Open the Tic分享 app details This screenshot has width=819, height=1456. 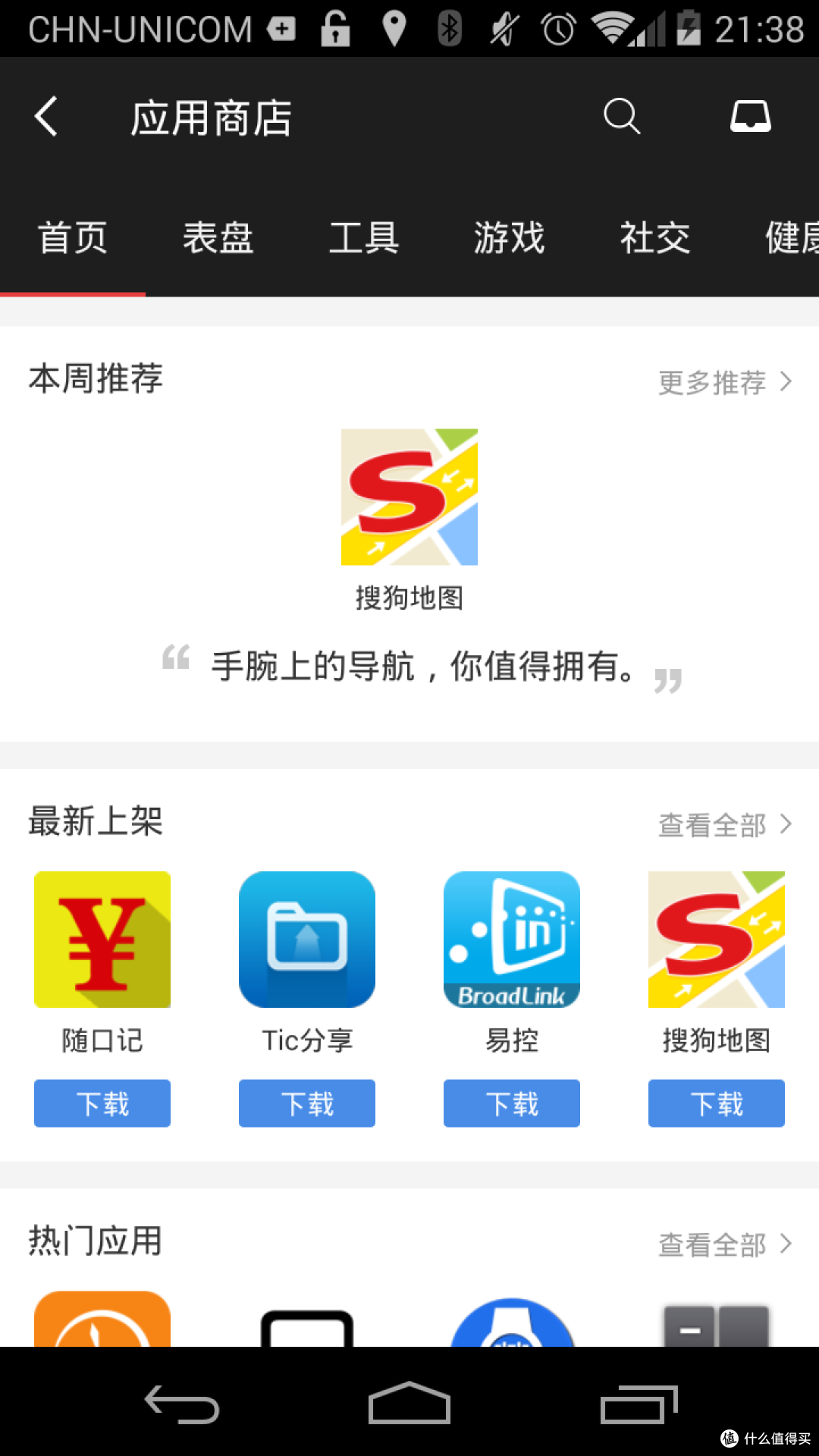307,940
